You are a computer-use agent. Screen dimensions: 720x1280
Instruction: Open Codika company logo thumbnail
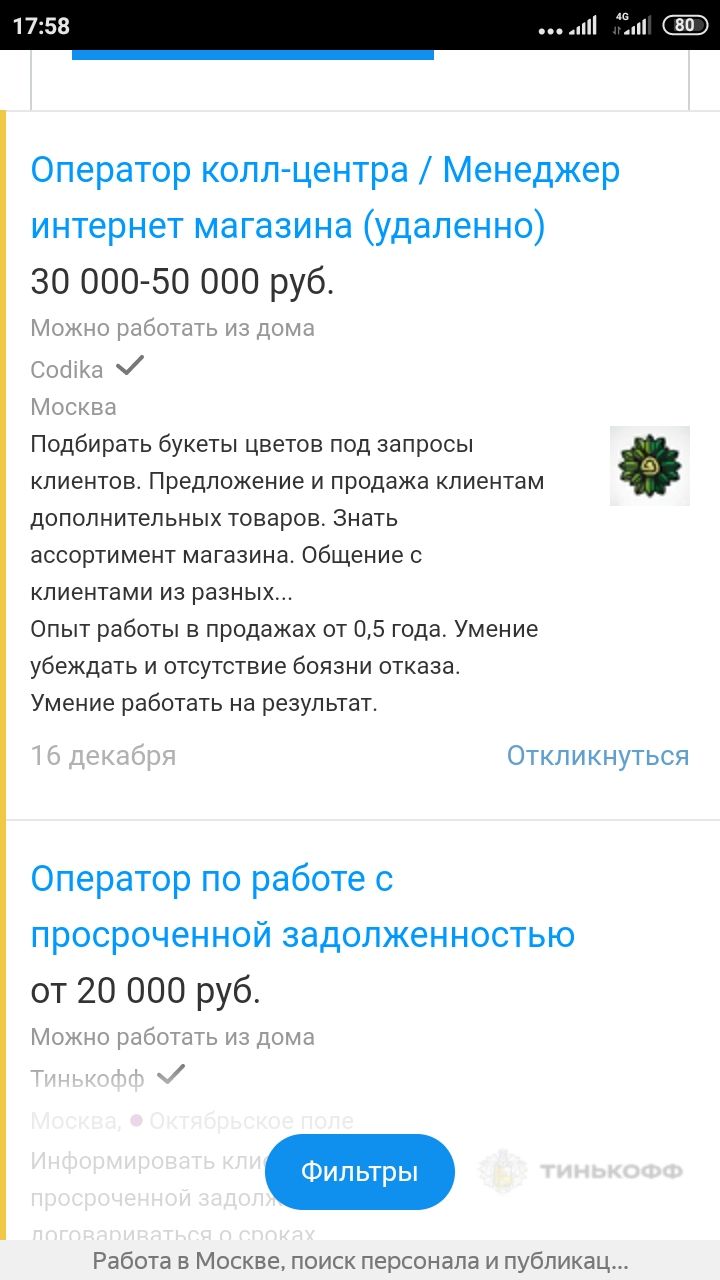coord(650,466)
